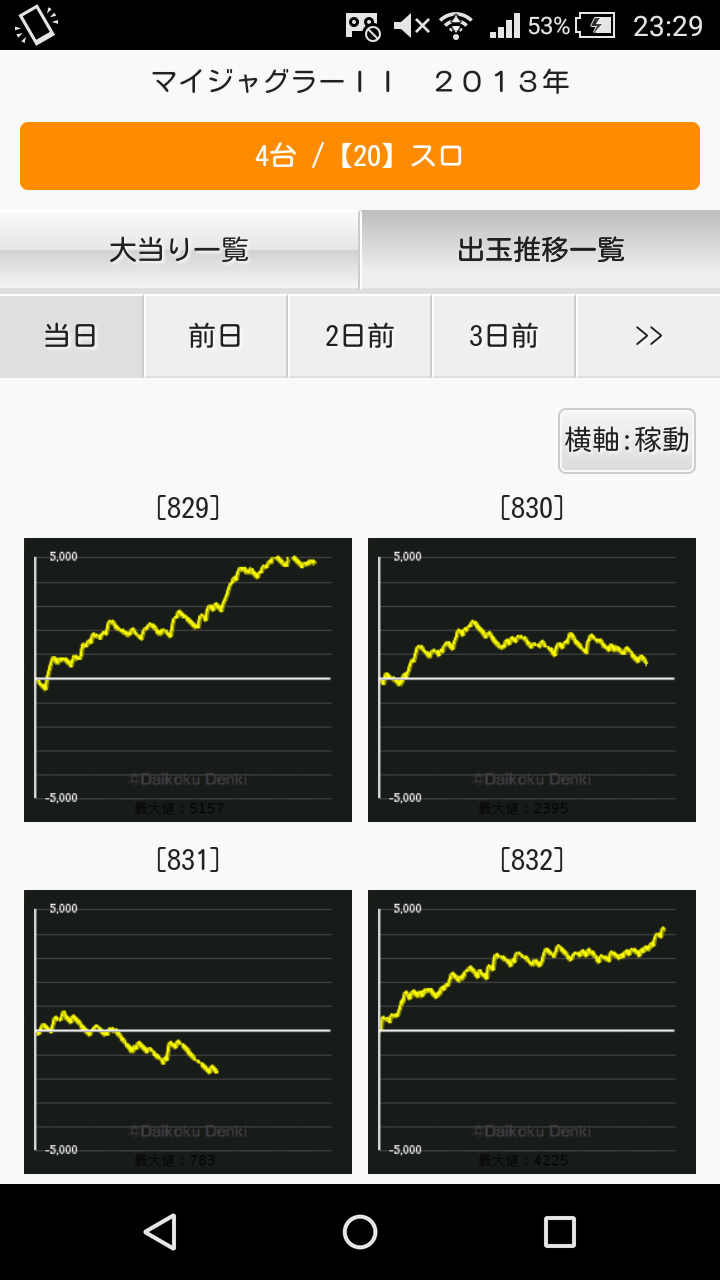Tap the orange 4台 /【20】スロ button
This screenshot has width=720, height=1280.
click(x=360, y=156)
